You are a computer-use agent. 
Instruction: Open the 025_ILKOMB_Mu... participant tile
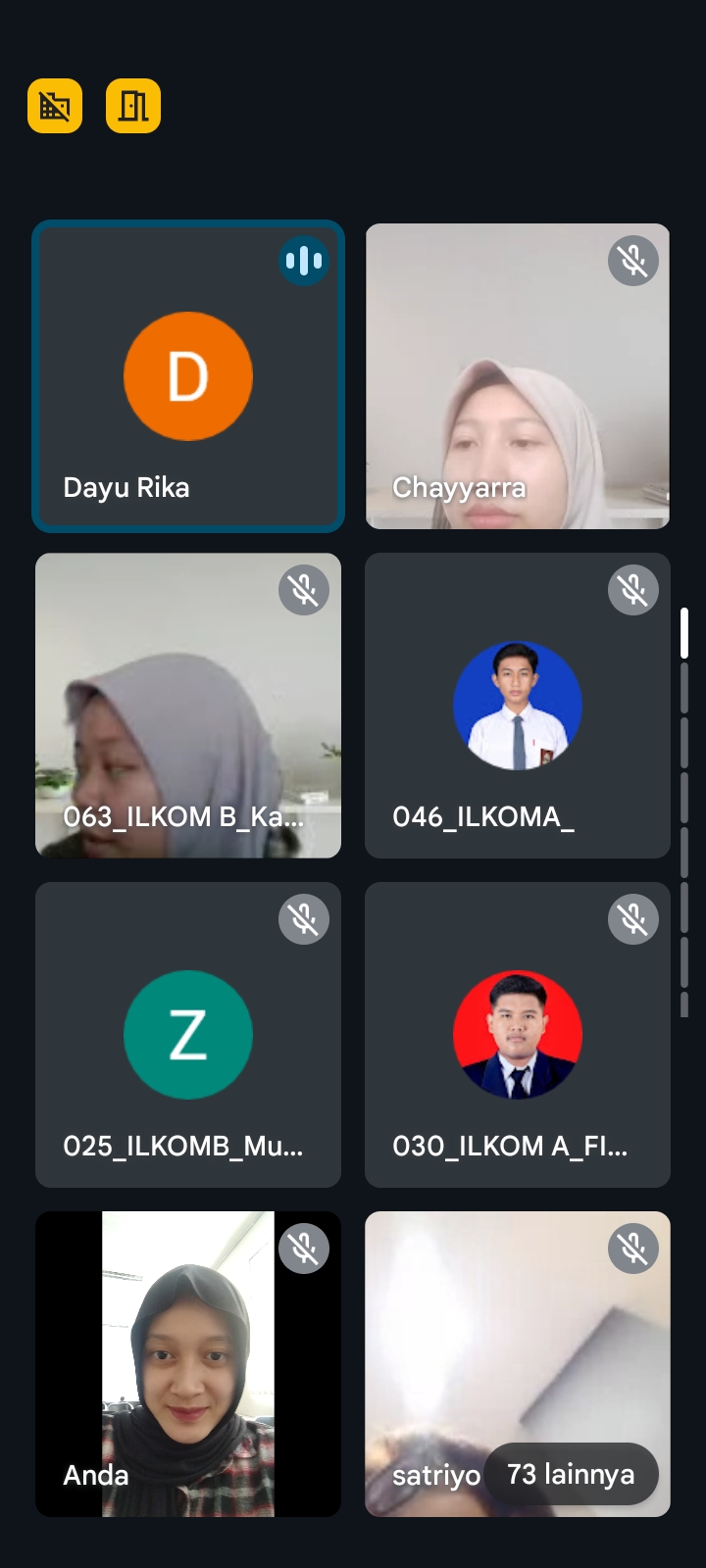tap(188, 1035)
